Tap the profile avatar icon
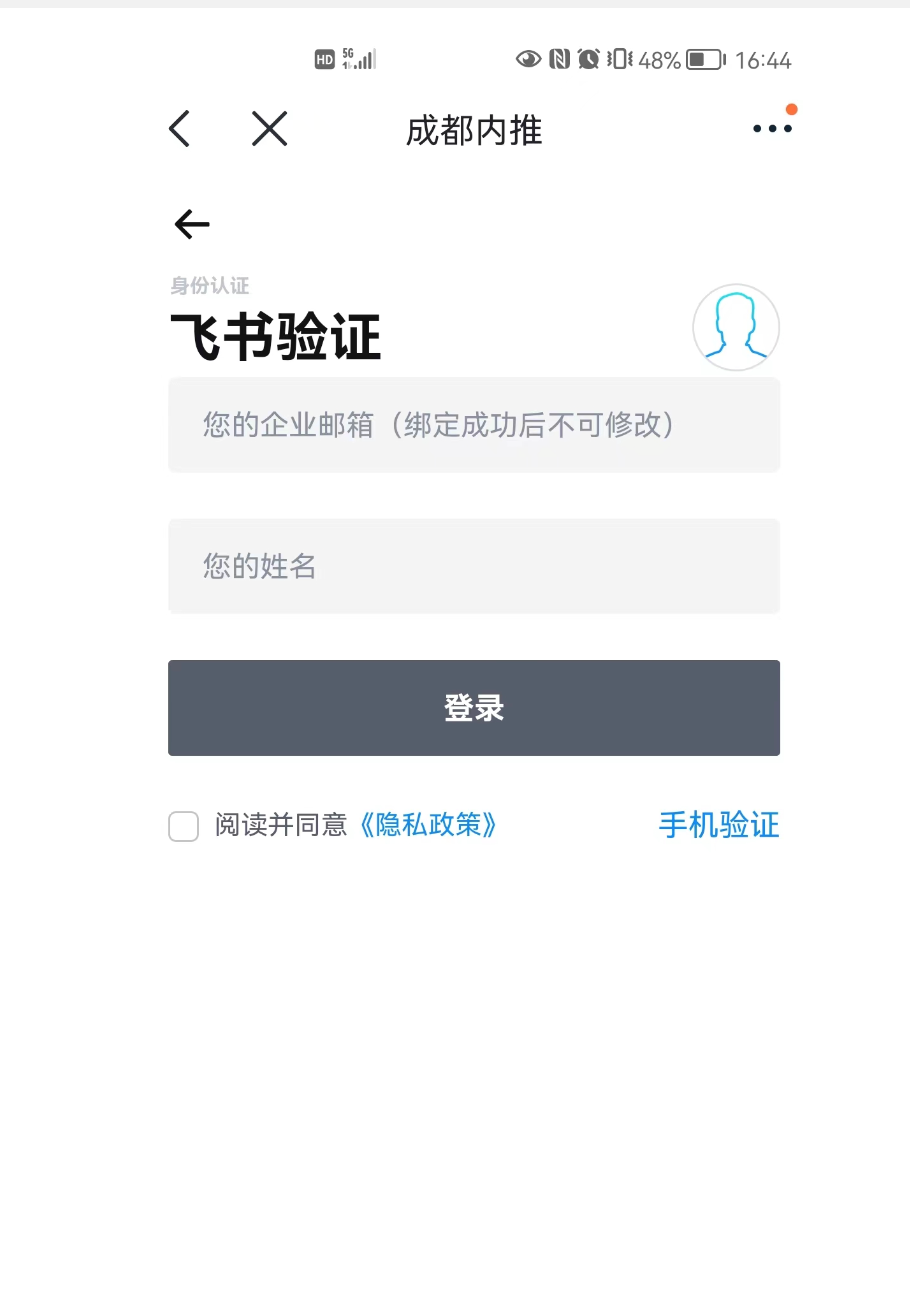This screenshot has width=910, height=1314. point(736,327)
